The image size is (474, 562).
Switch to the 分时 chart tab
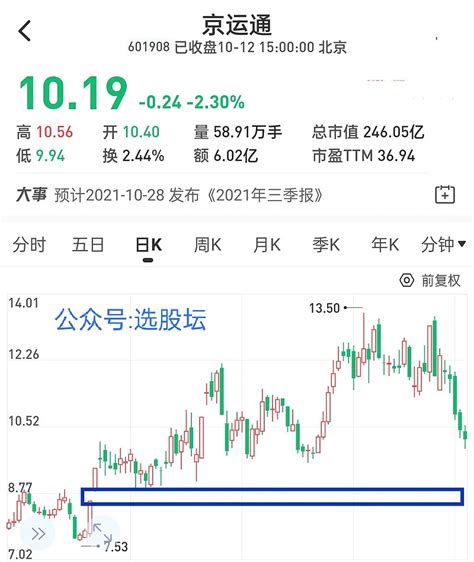(x=29, y=245)
